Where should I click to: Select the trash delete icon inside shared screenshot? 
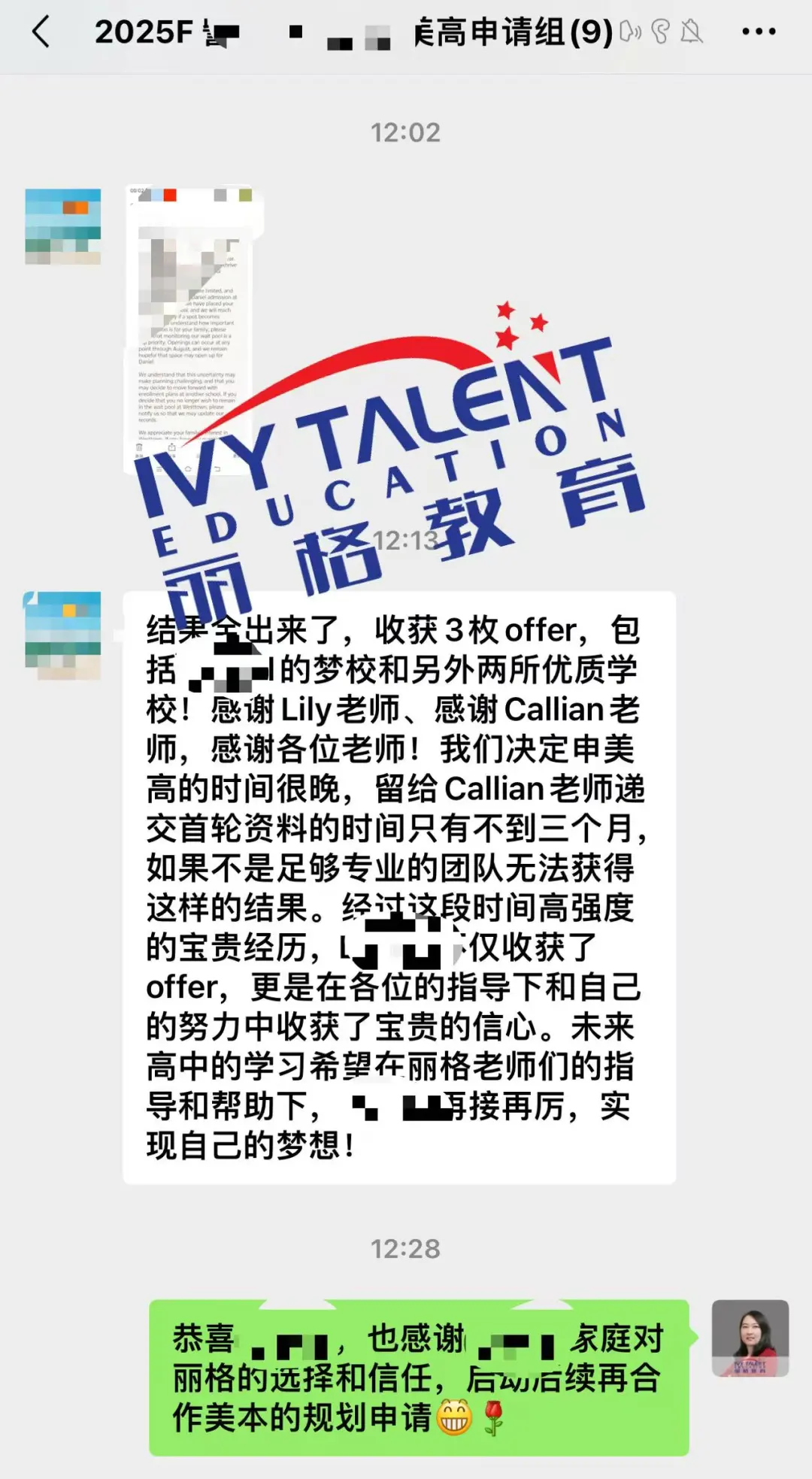point(139,447)
